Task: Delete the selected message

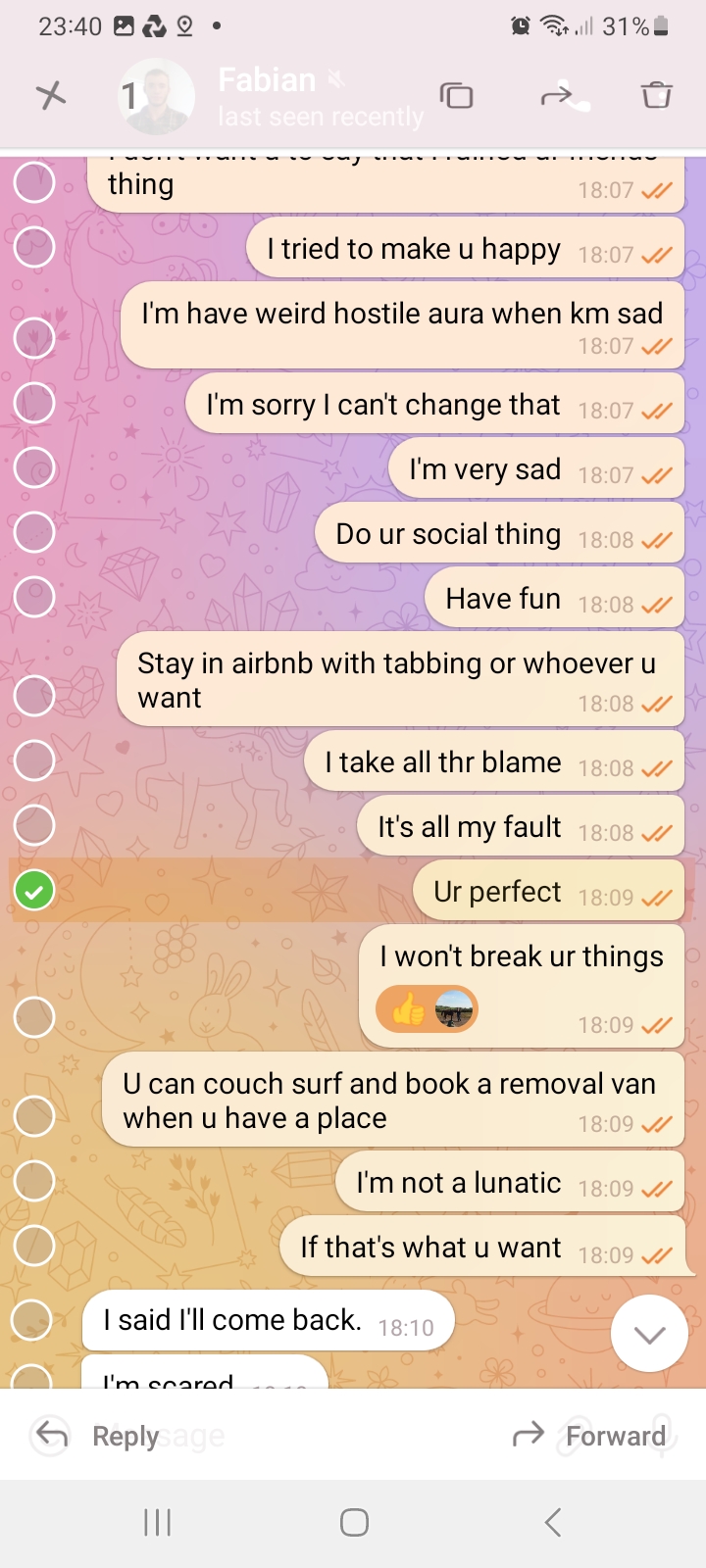Action: click(x=656, y=95)
